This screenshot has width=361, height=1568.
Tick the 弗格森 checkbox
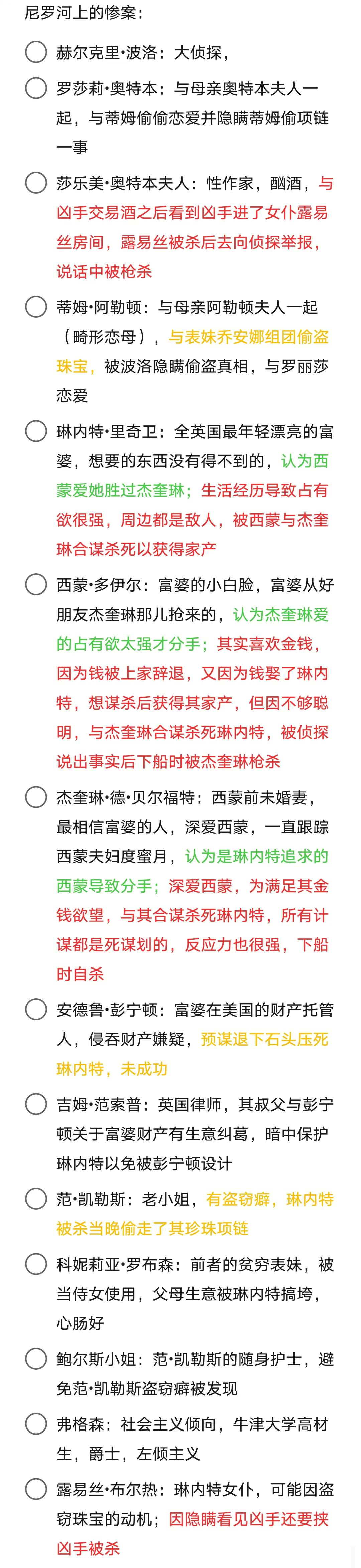36,1424
